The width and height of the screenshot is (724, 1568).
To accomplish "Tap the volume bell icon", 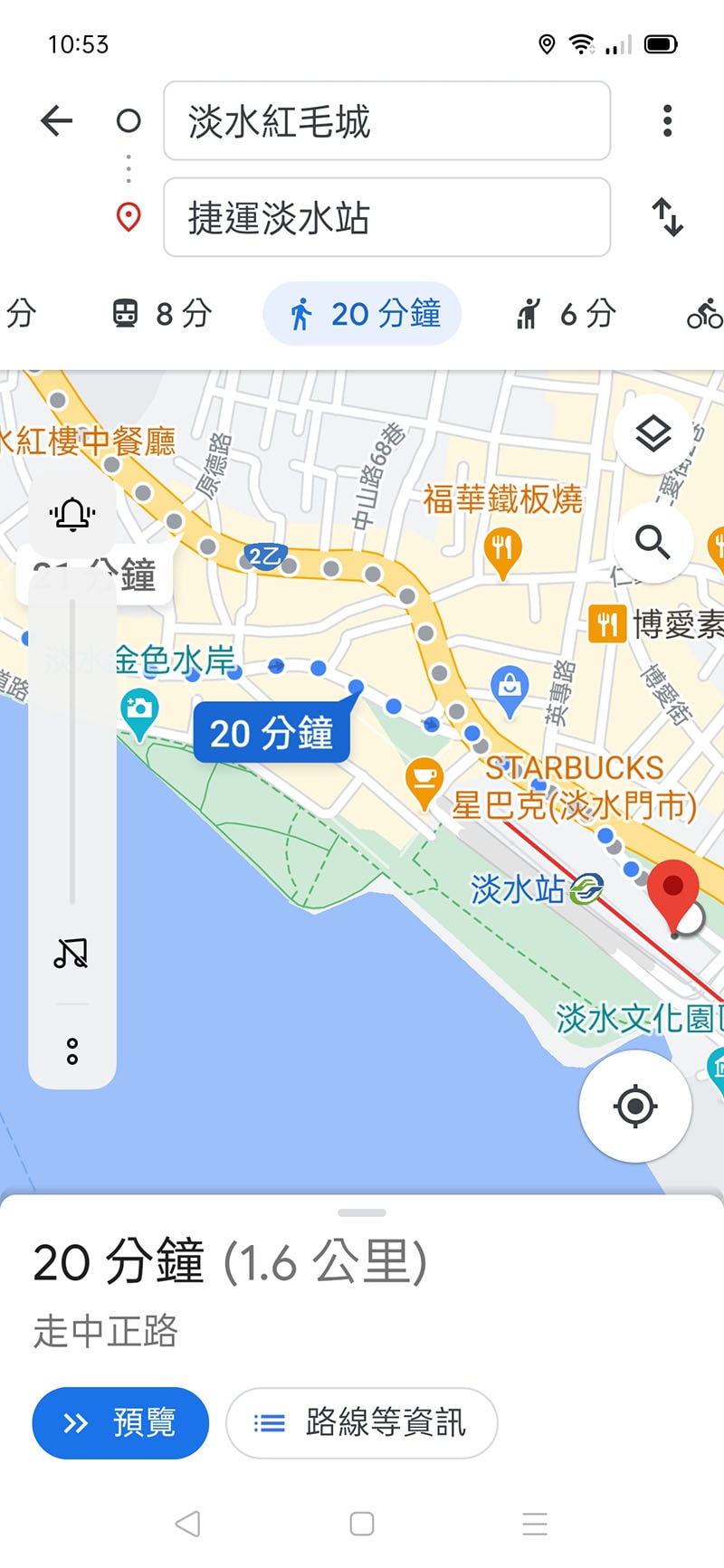I will tap(71, 513).
